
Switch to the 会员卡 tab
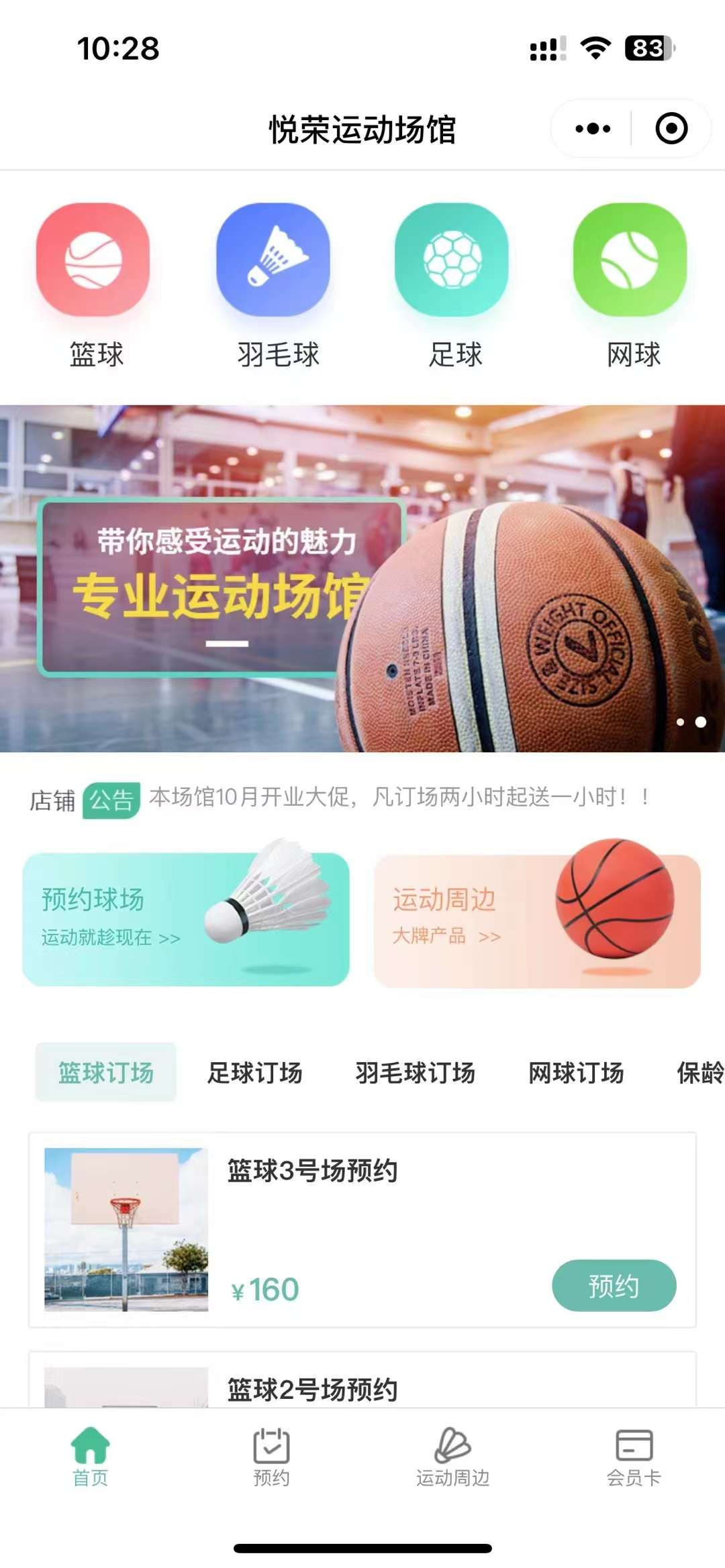pos(634,1457)
